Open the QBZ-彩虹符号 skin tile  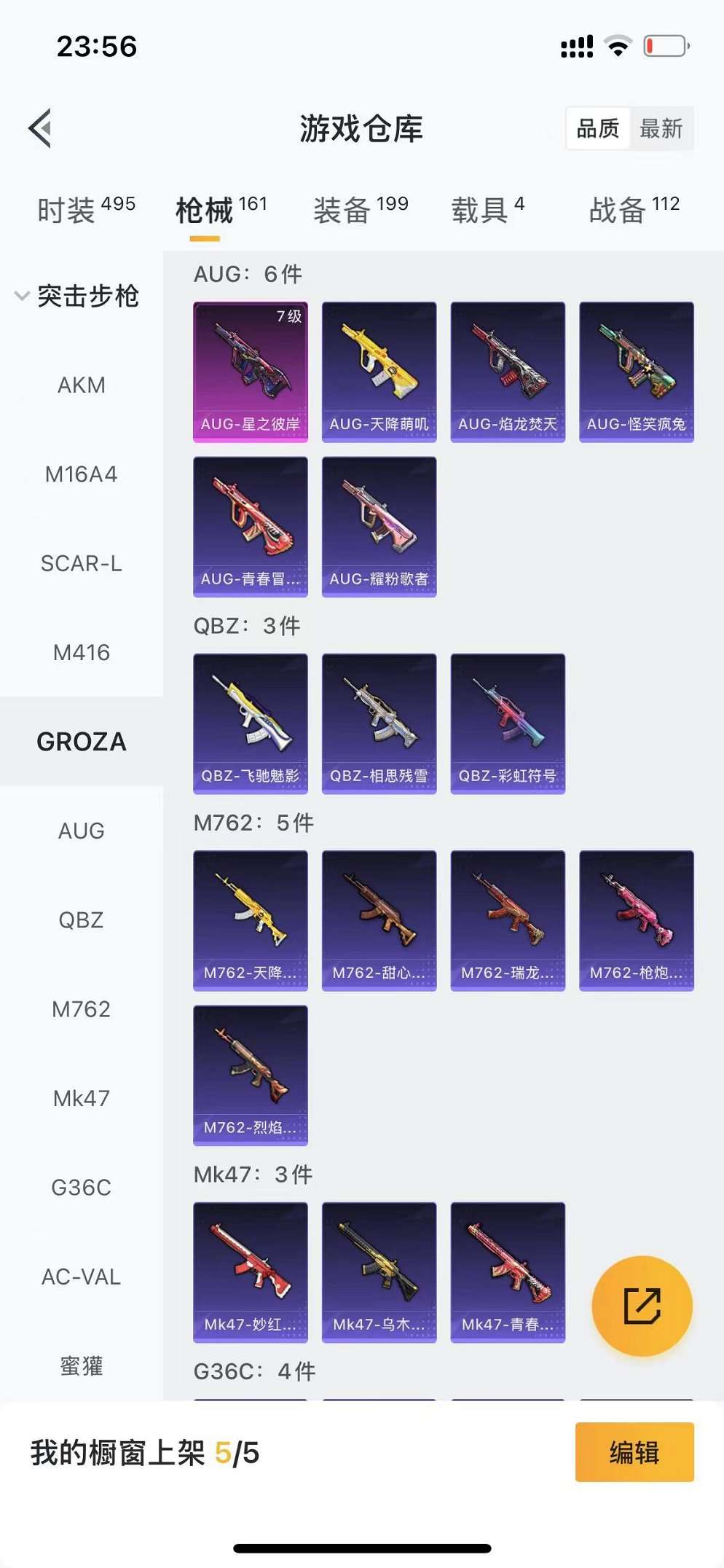point(508,724)
